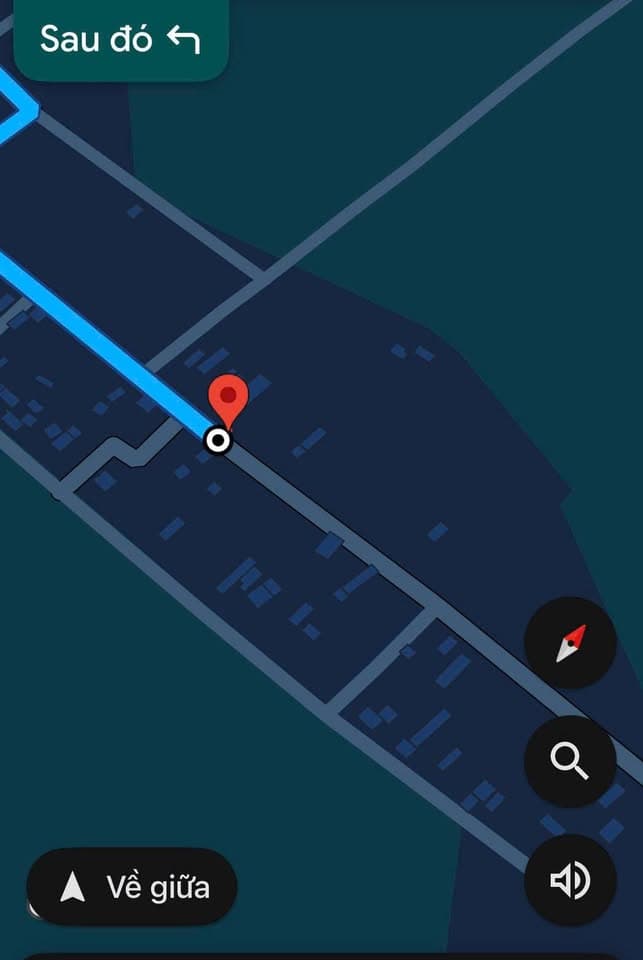Tap the compass to reorient the map
643x960 pixels.
click(570, 645)
